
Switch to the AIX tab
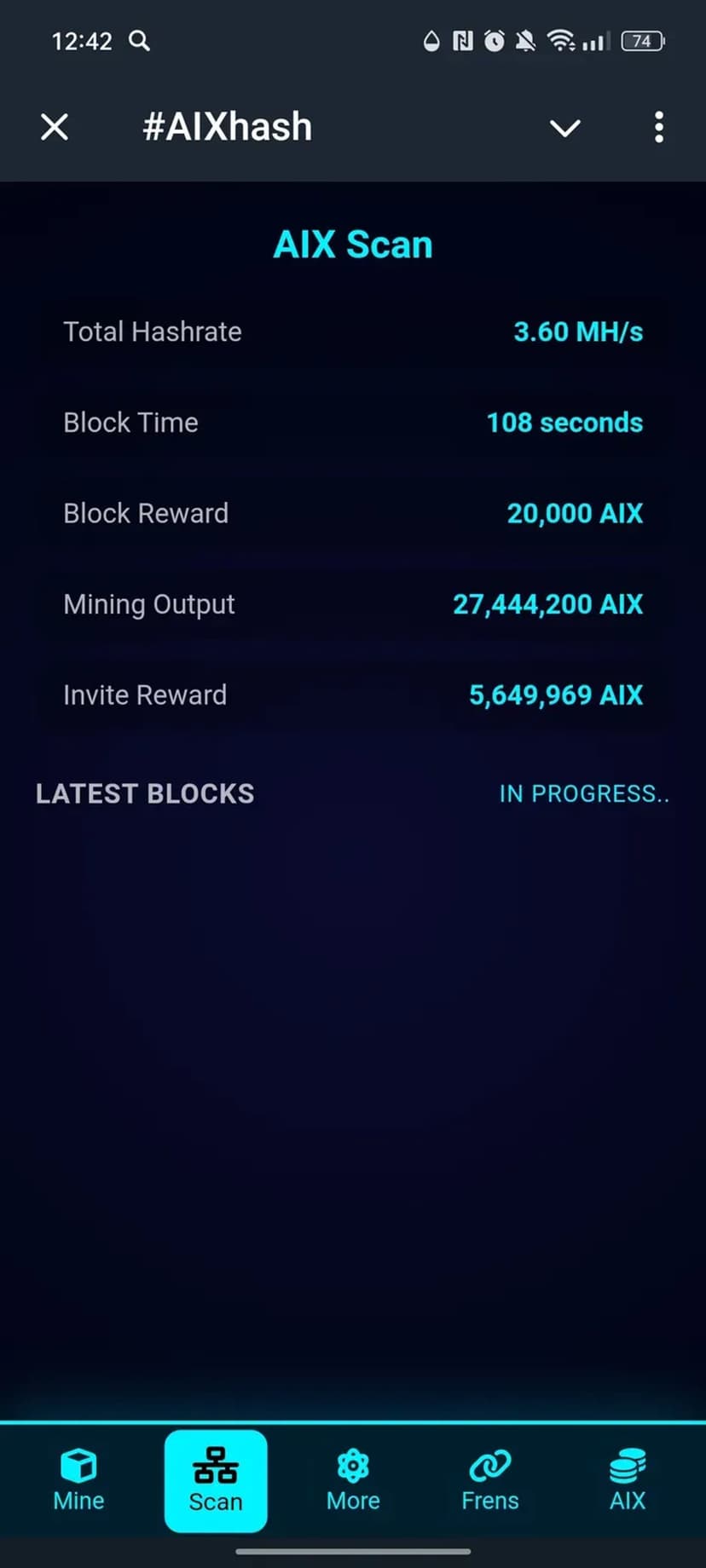click(x=628, y=1481)
